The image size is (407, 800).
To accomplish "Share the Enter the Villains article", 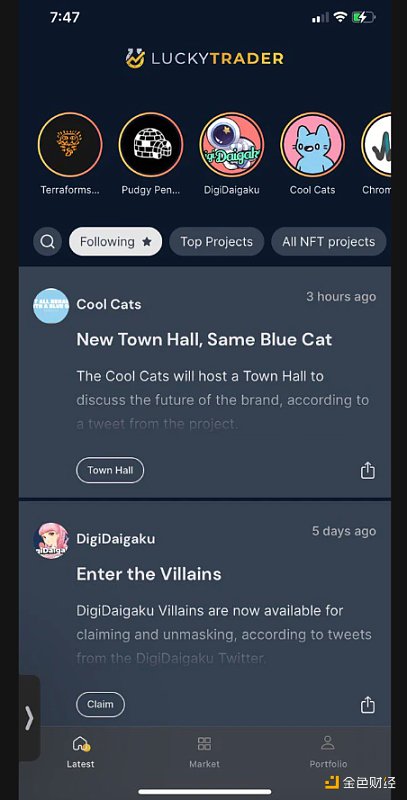I will (368, 705).
